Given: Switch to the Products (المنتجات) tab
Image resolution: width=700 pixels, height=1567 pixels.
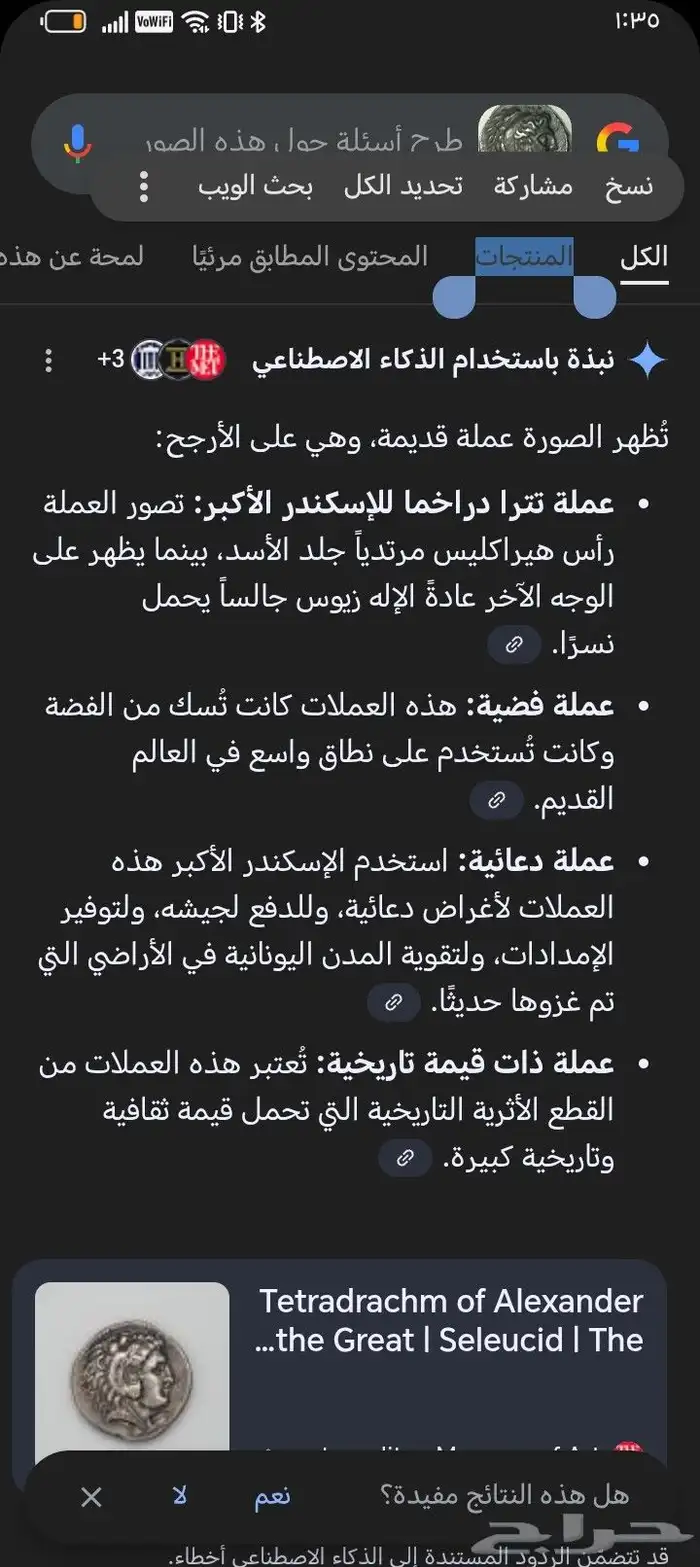Looking at the screenshot, I should (524, 257).
